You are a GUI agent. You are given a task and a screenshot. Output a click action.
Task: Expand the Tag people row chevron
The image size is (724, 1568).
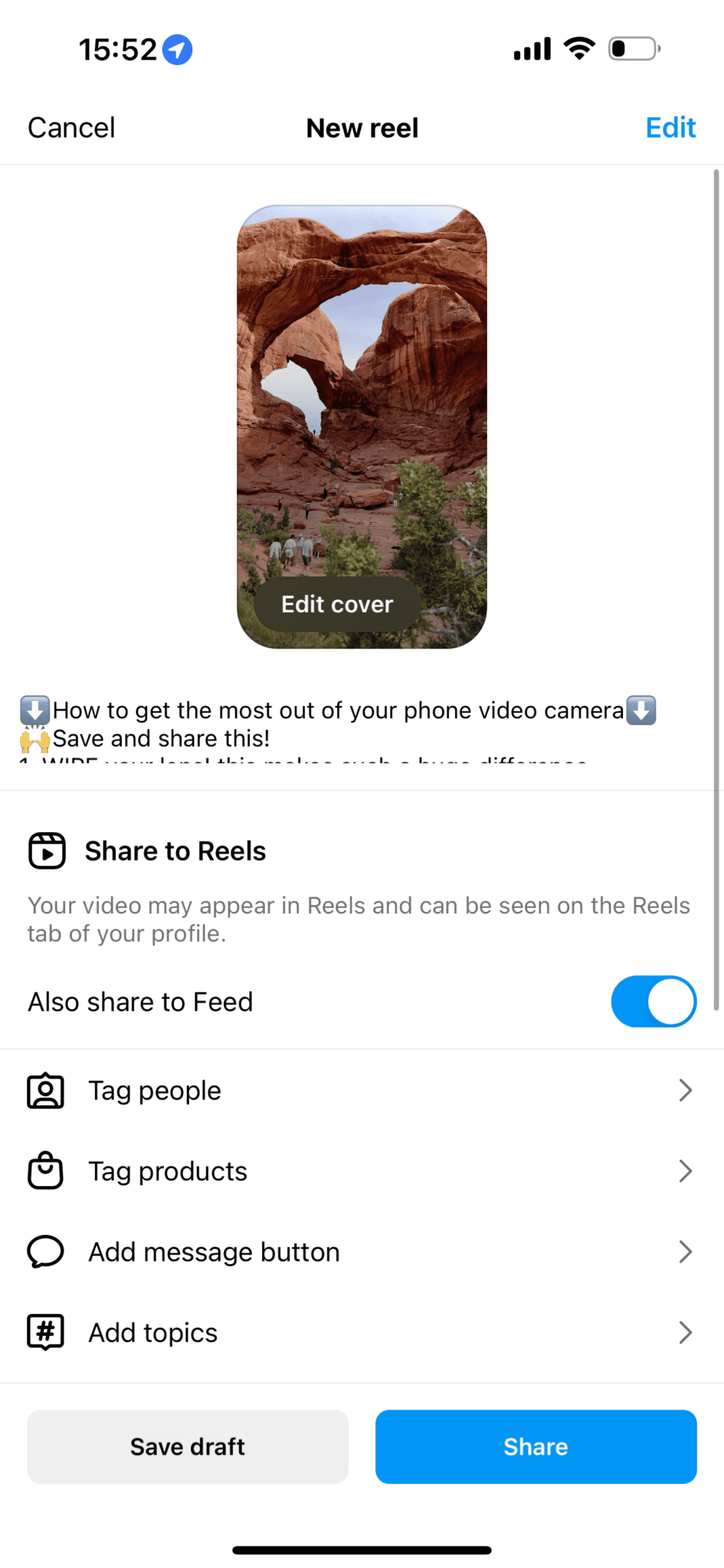point(685,1090)
